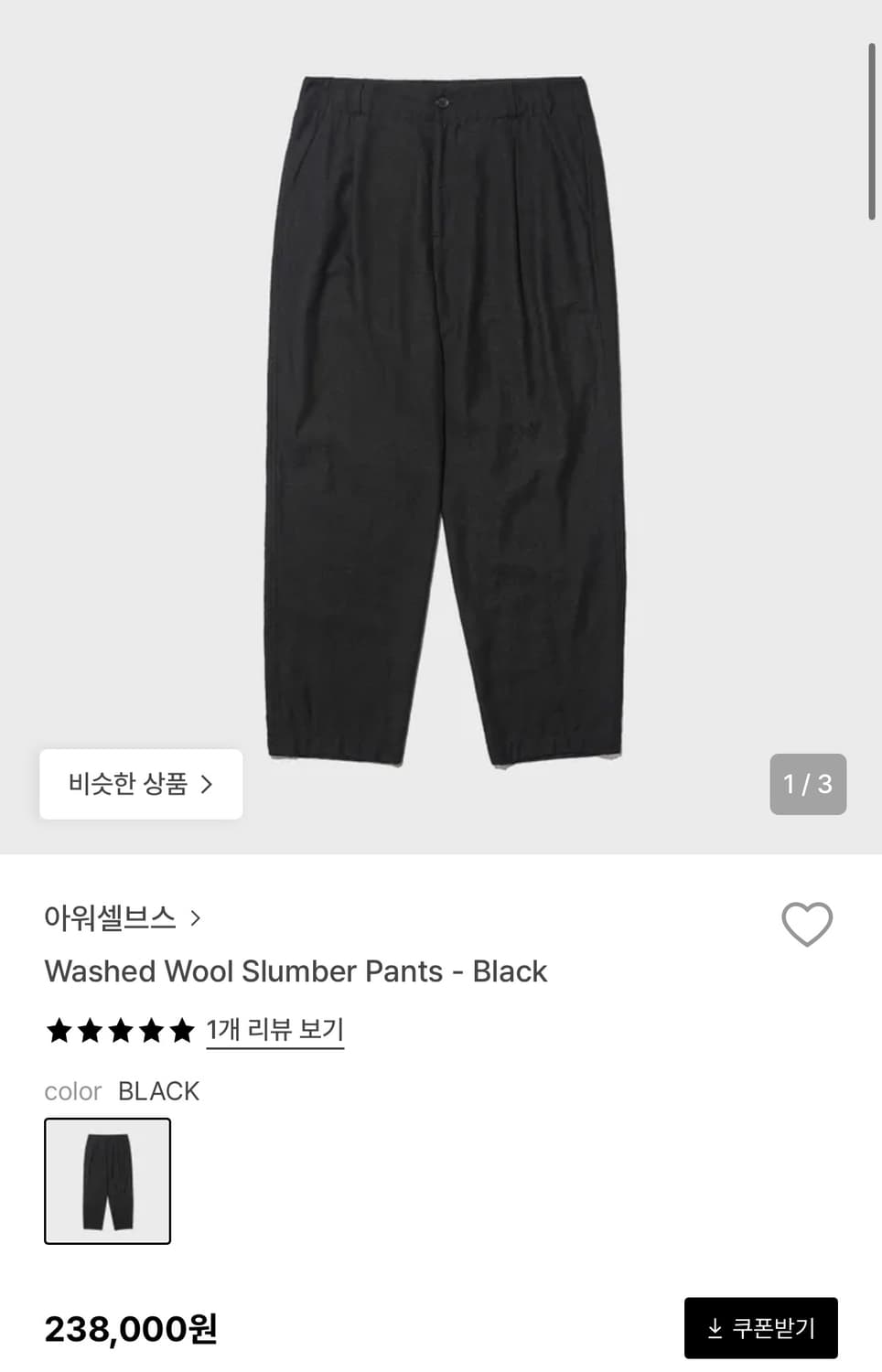Image resolution: width=882 pixels, height=1372 pixels.
Task: Tap the fourth star under the product title
Action: 149,1030
